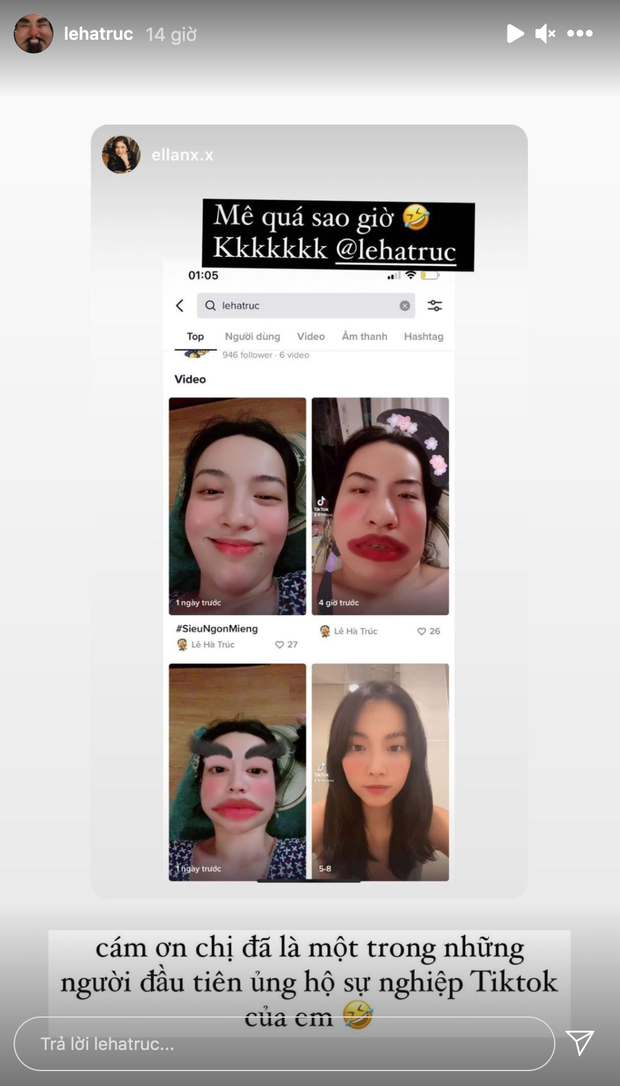The image size is (620, 1086).
Task: Play the story
Action: pos(514,34)
